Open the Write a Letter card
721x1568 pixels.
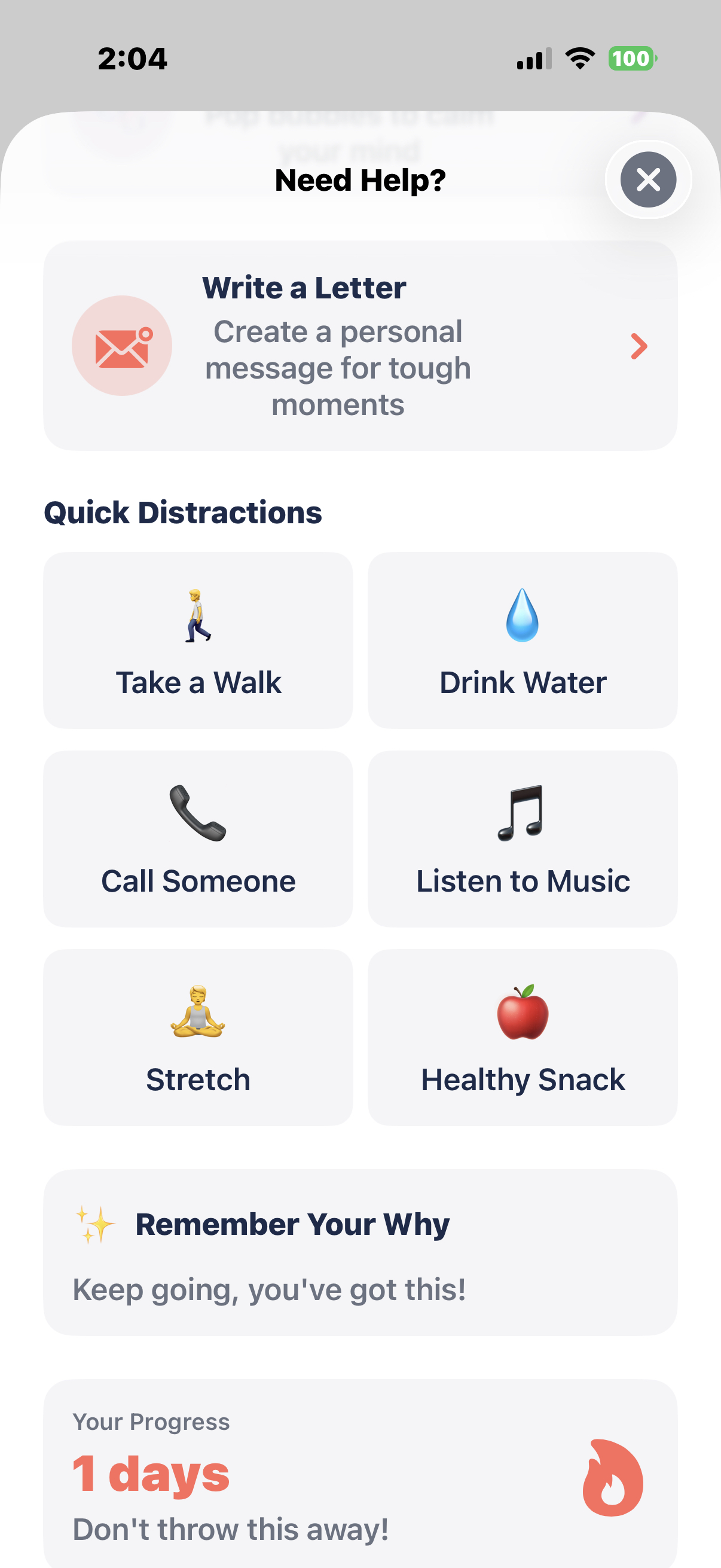click(x=360, y=346)
